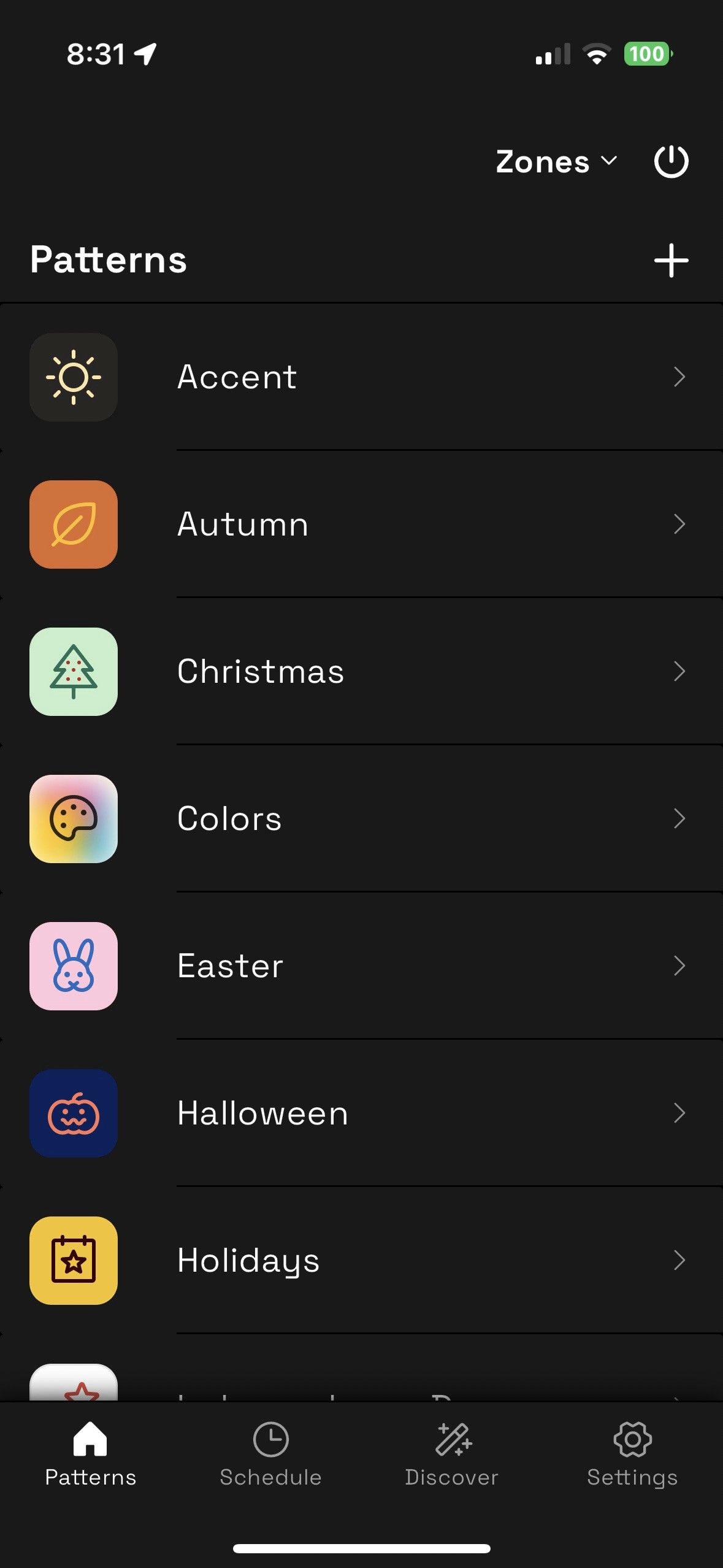The image size is (723, 1568).
Task: Expand the Zones dropdown
Action: tap(556, 162)
